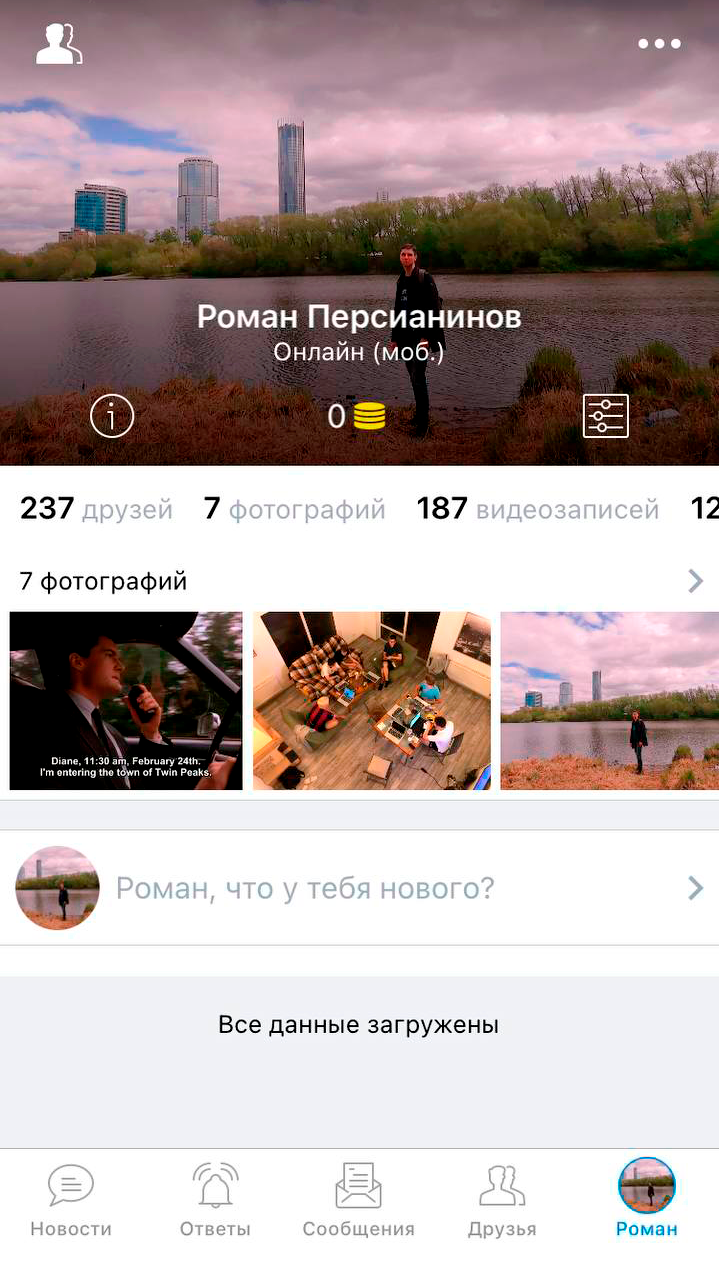The width and height of the screenshot is (719, 1280).
Task: Select the Роман profile tab
Action: tap(646, 1200)
